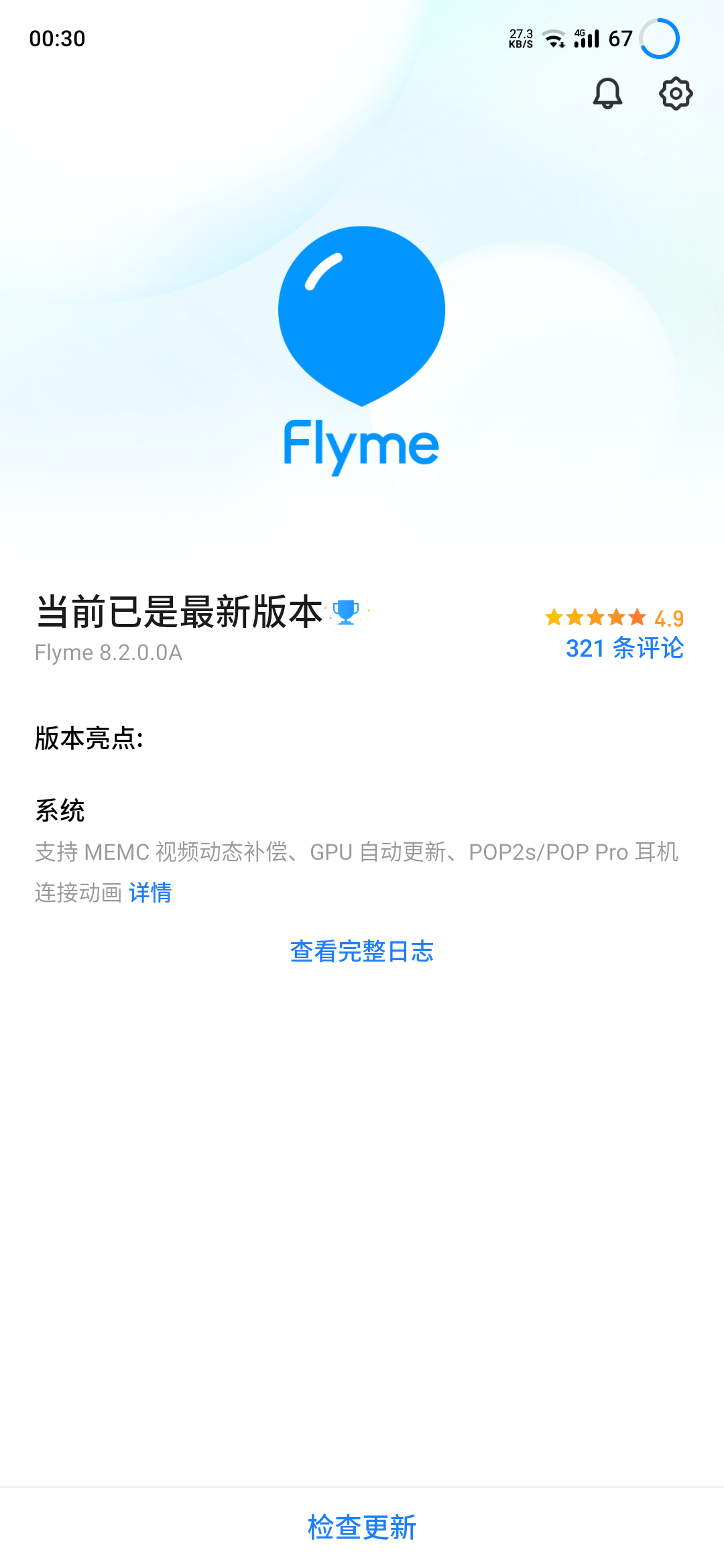Tap the Flyme 8.2.0.0A version text

pyautogui.click(x=109, y=651)
